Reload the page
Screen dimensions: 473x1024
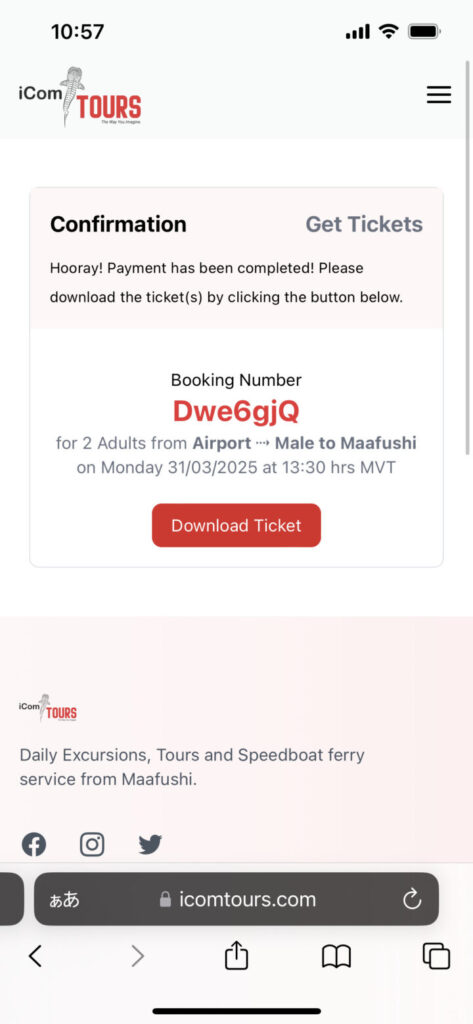point(412,900)
